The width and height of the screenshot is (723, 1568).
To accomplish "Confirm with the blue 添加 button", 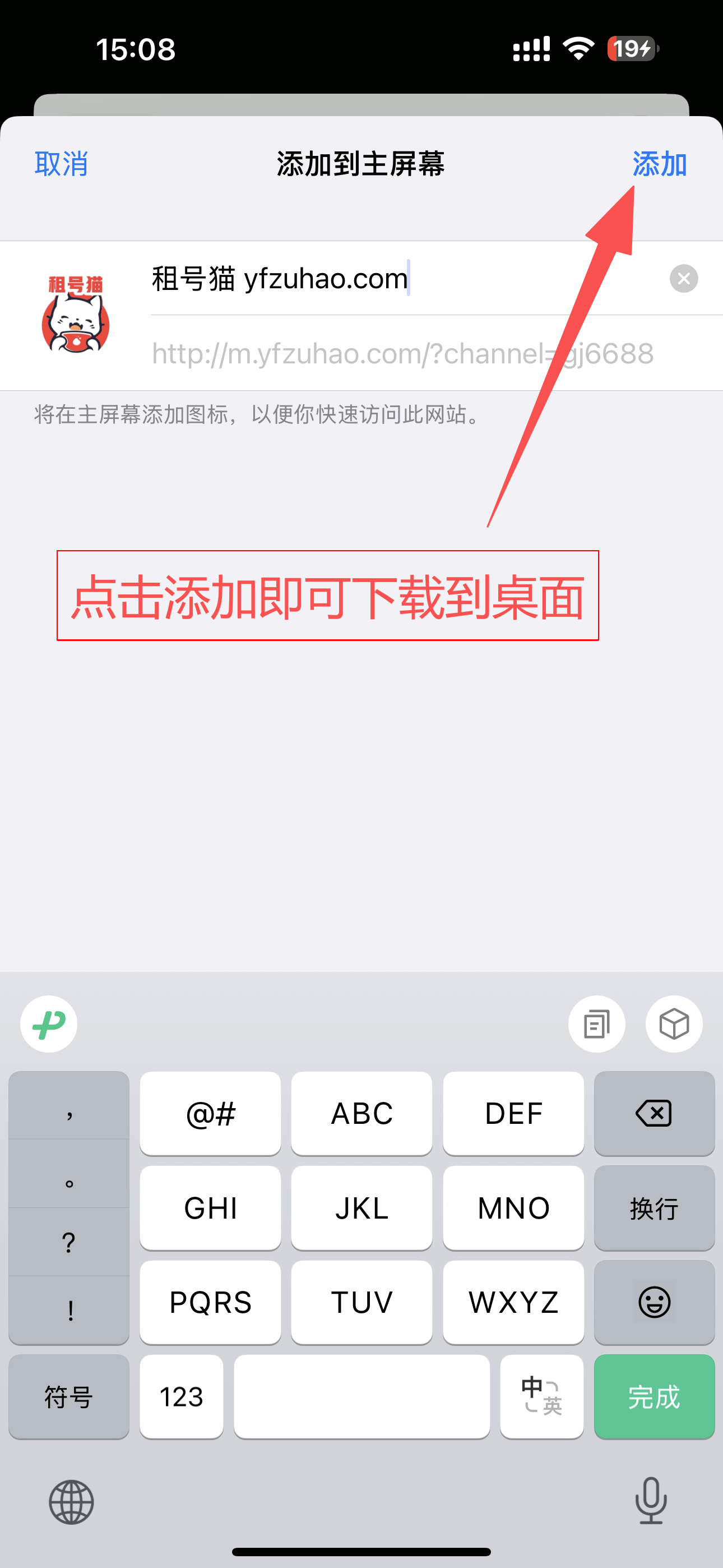I will click(660, 164).
